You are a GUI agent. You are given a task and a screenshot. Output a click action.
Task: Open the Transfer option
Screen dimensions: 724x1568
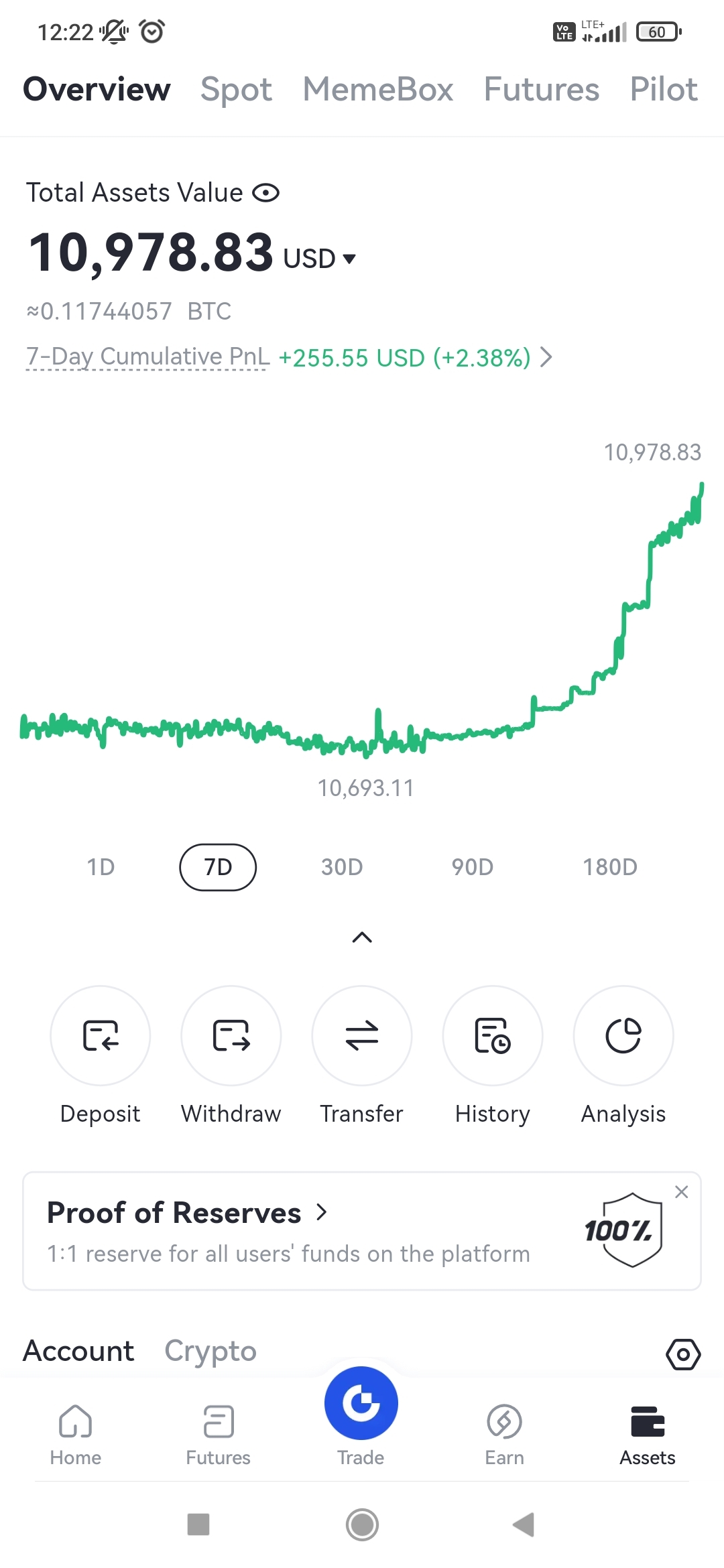click(x=362, y=1036)
